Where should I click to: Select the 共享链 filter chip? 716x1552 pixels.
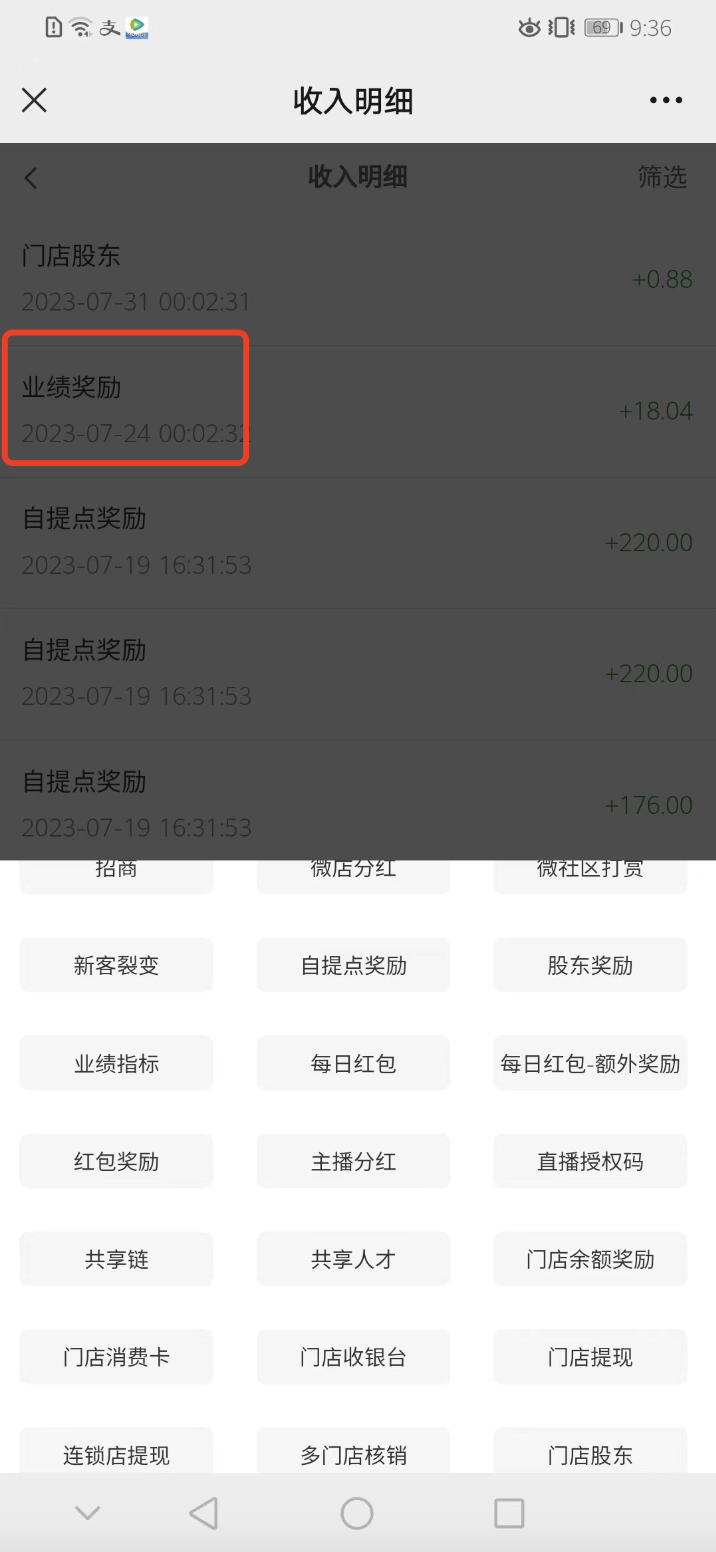(116, 1260)
